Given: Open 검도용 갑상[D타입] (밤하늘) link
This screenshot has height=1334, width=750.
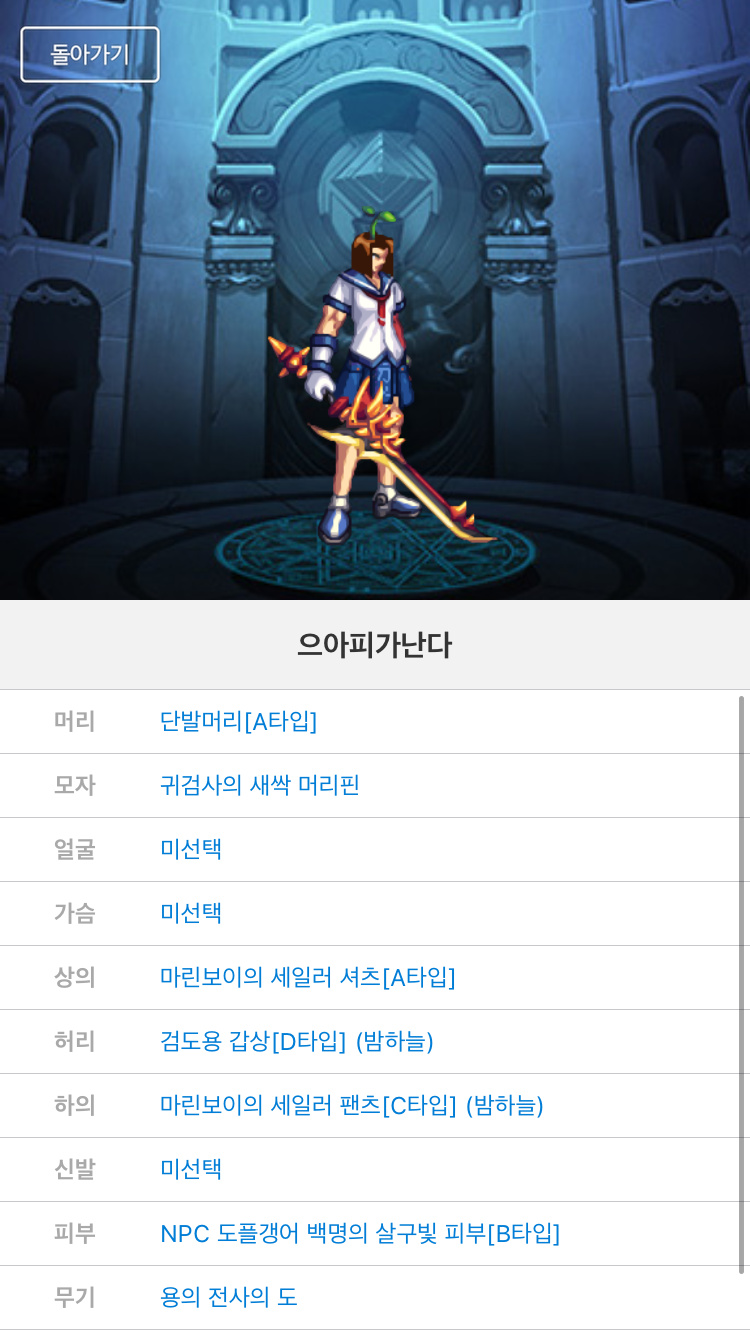Looking at the screenshot, I should coord(297,1041).
